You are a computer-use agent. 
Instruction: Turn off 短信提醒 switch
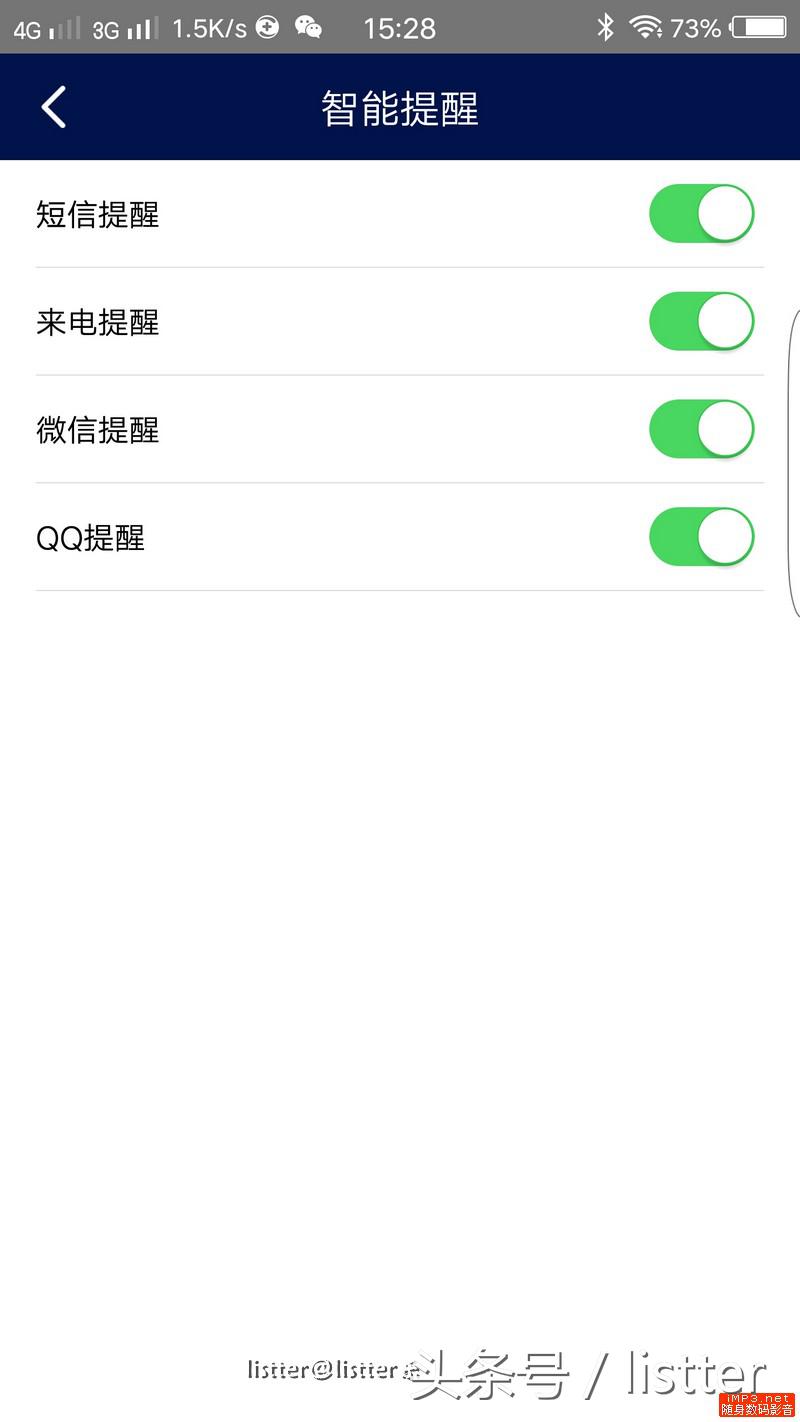702,213
